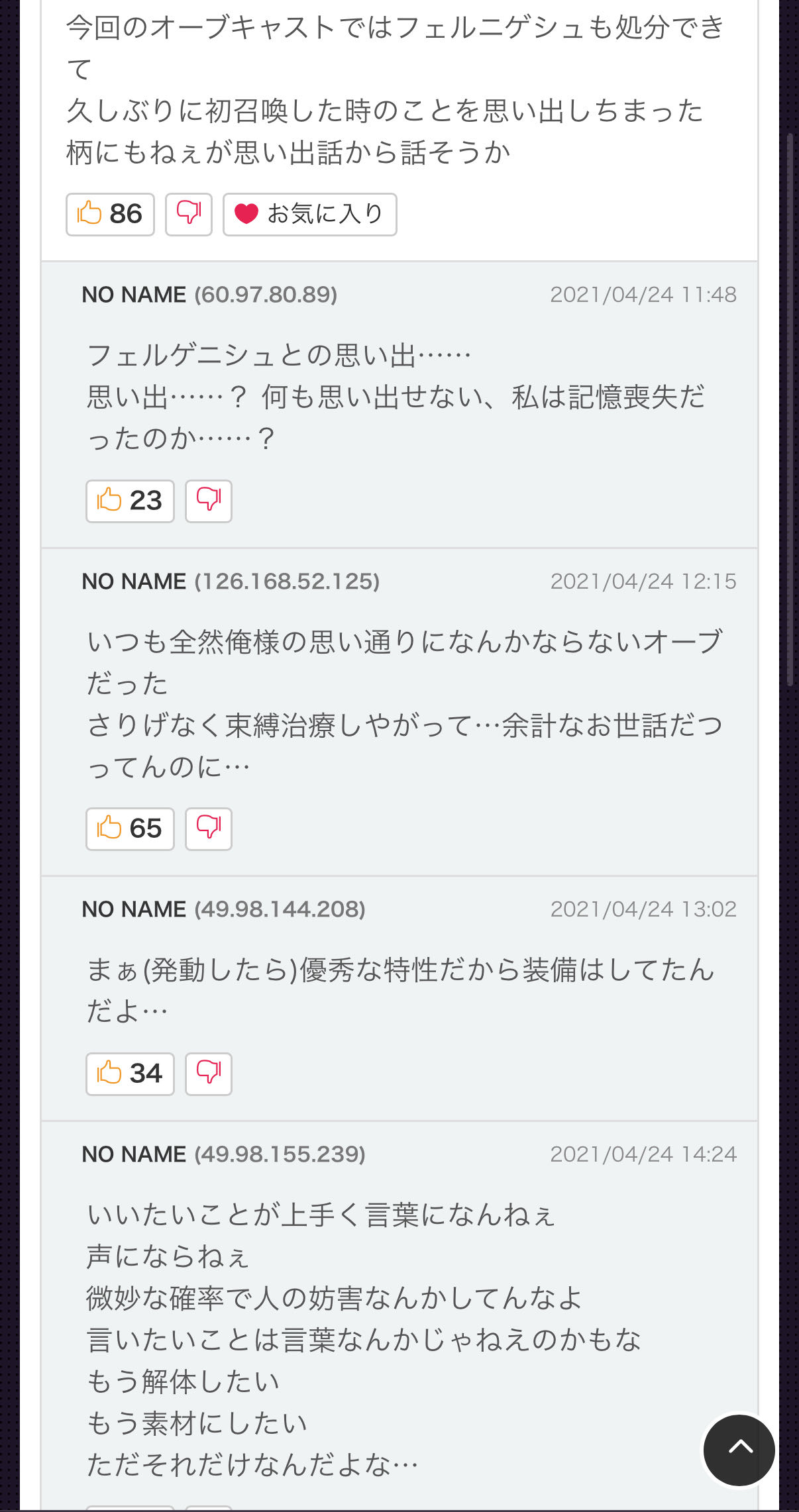Image resolution: width=799 pixels, height=1512 pixels.
Task: Jump back to top with the arrow button
Action: [x=739, y=1450]
